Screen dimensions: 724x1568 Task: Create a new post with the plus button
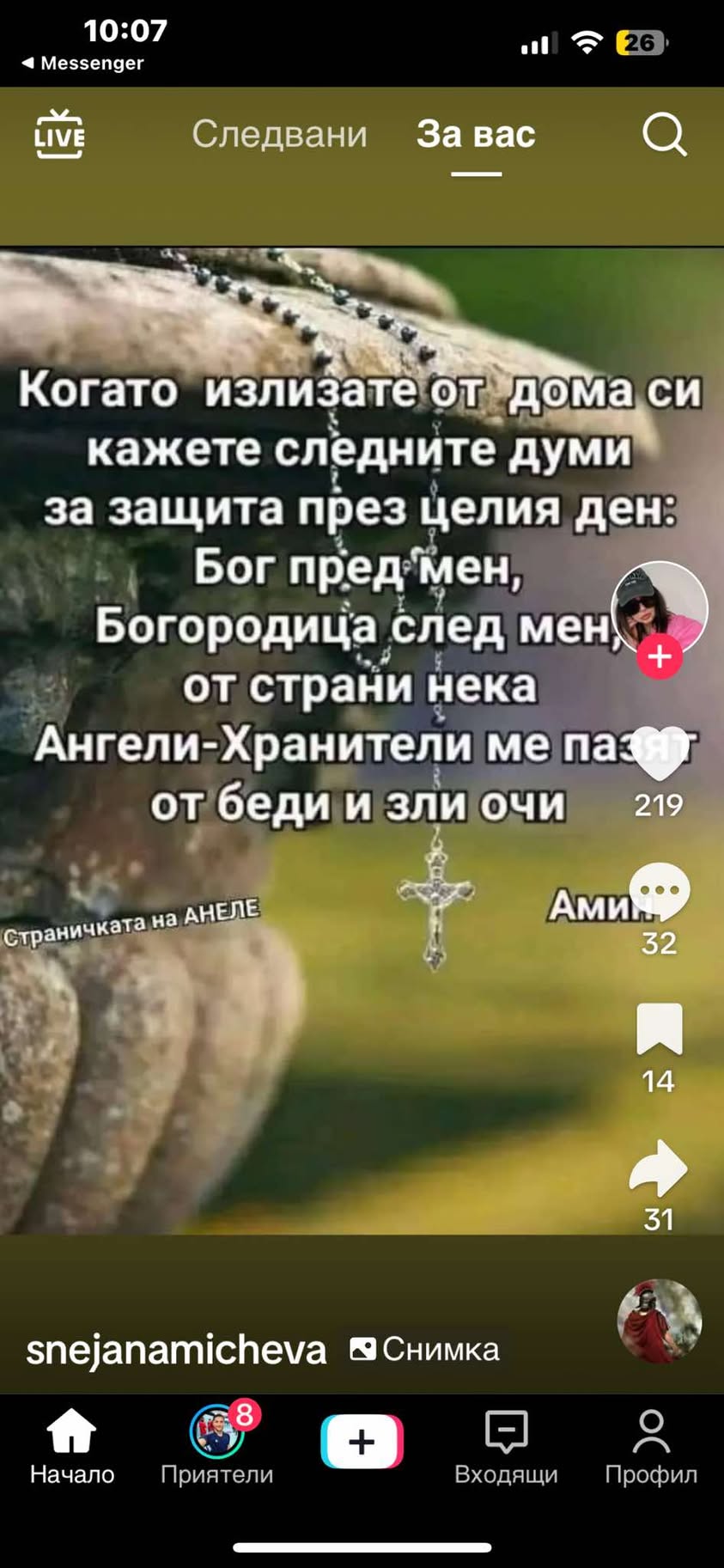click(x=362, y=1441)
